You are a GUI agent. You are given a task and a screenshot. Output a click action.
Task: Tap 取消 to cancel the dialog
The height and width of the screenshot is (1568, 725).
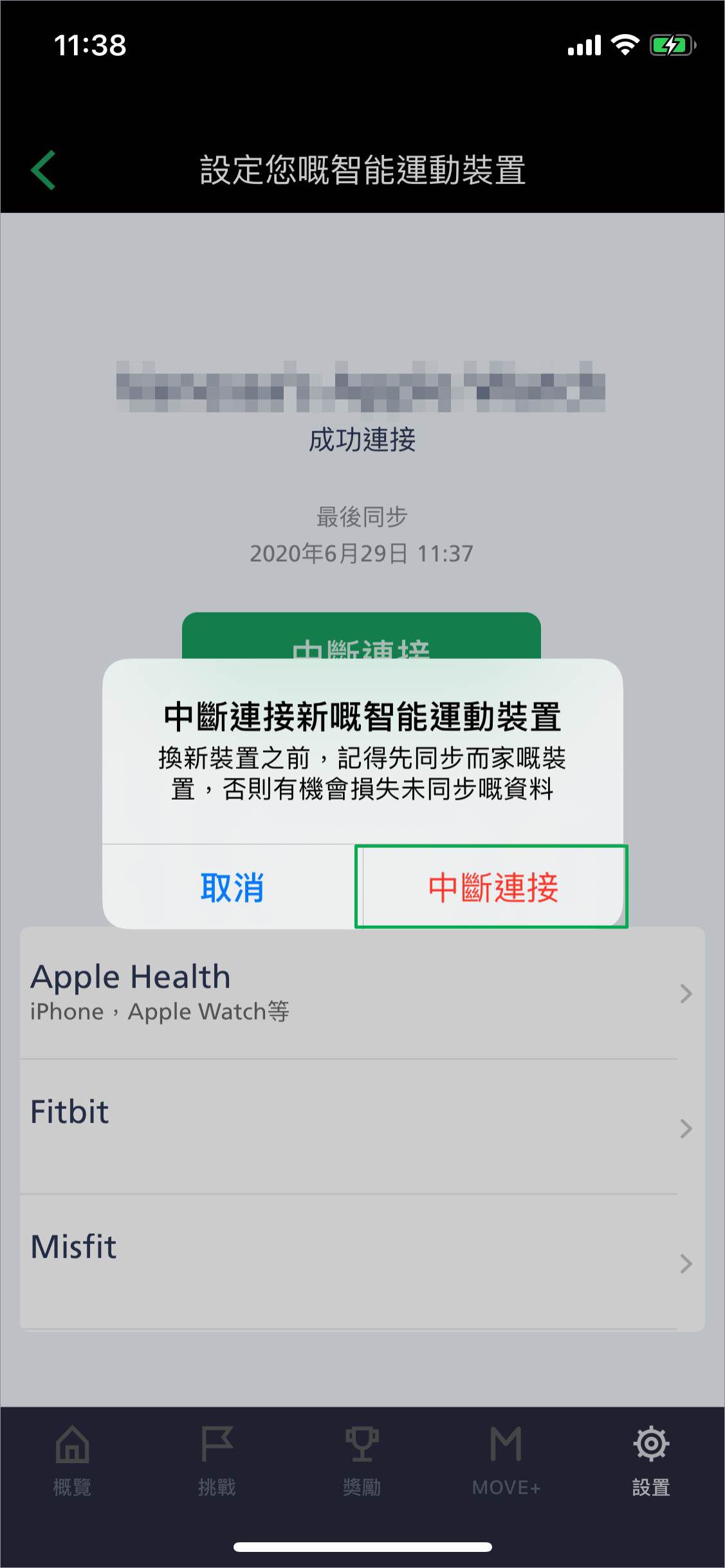[232, 887]
